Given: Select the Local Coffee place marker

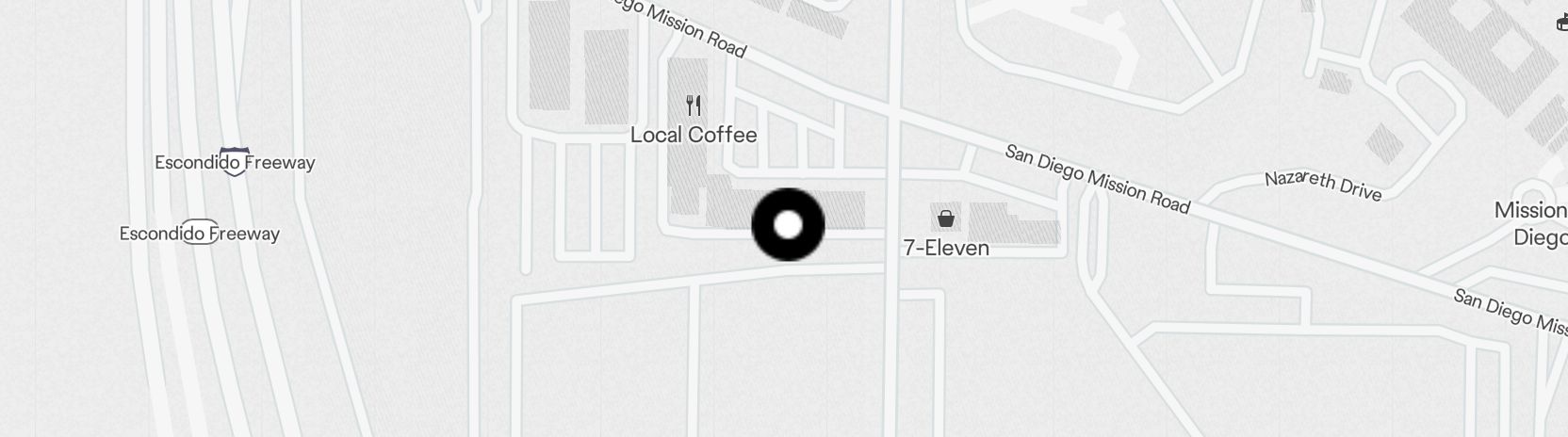Looking at the screenshot, I should (x=694, y=105).
